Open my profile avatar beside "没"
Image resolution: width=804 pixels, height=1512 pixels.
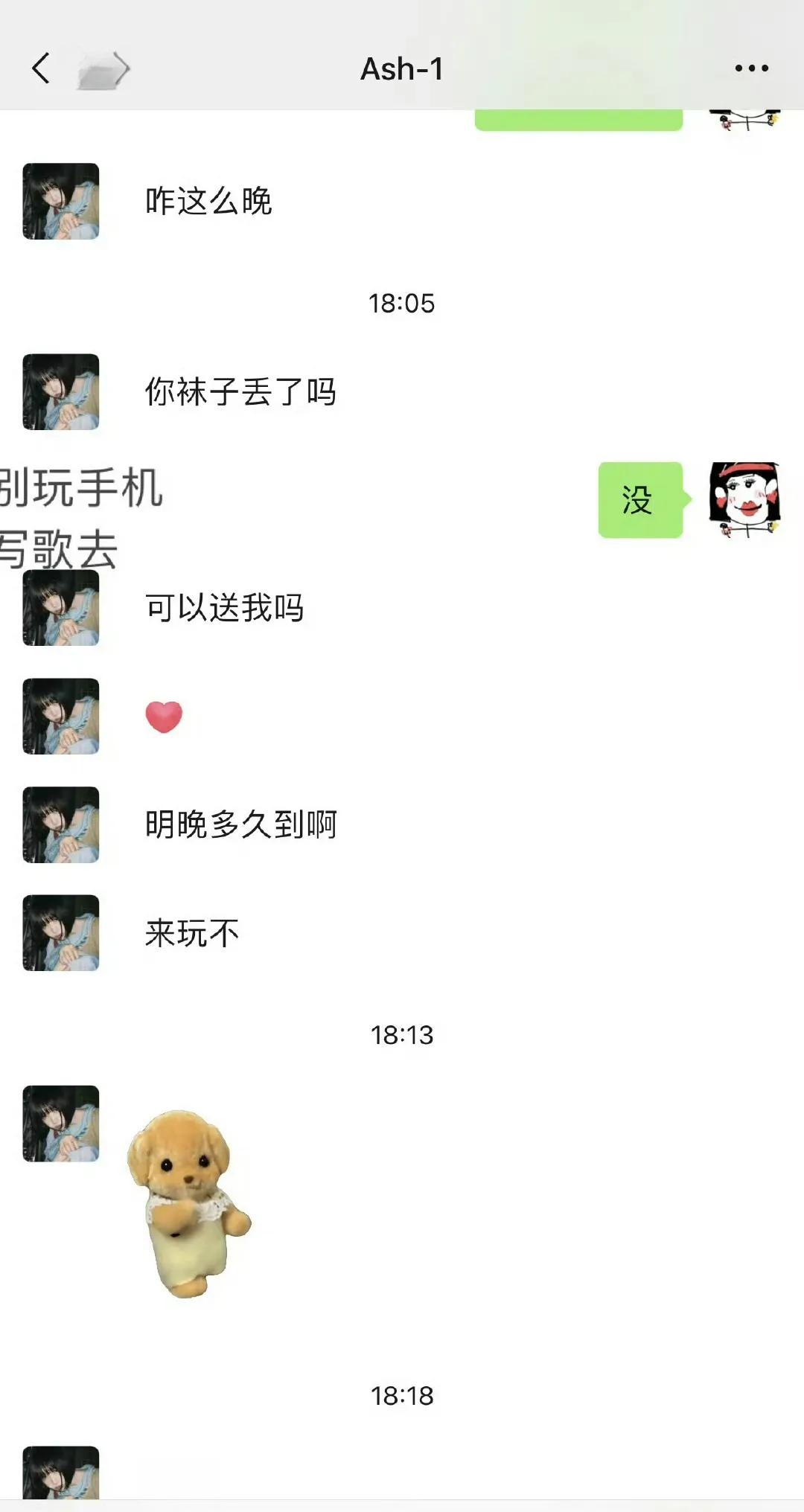pyautogui.click(x=744, y=499)
